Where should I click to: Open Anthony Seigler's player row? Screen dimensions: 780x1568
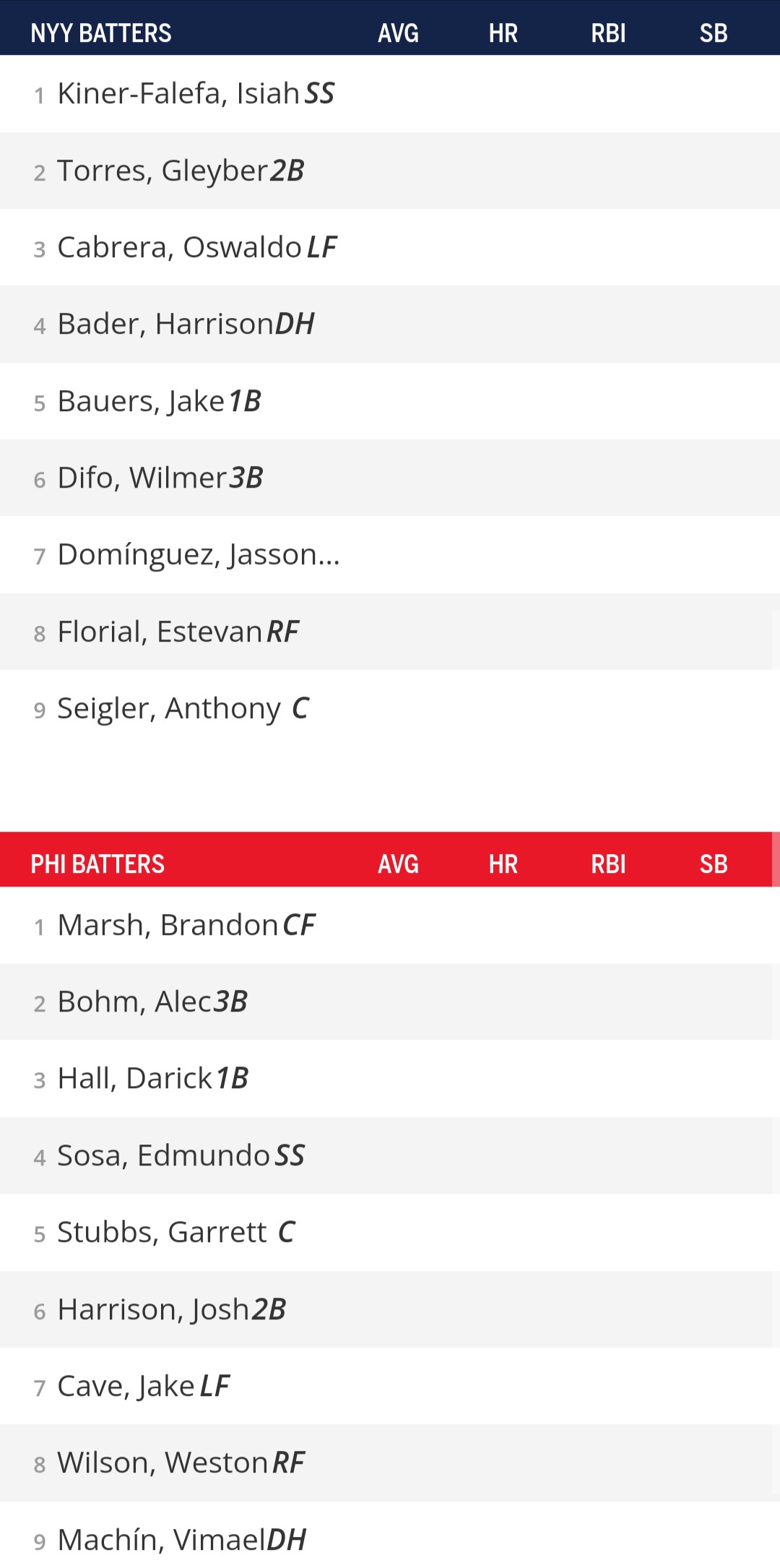click(169, 709)
